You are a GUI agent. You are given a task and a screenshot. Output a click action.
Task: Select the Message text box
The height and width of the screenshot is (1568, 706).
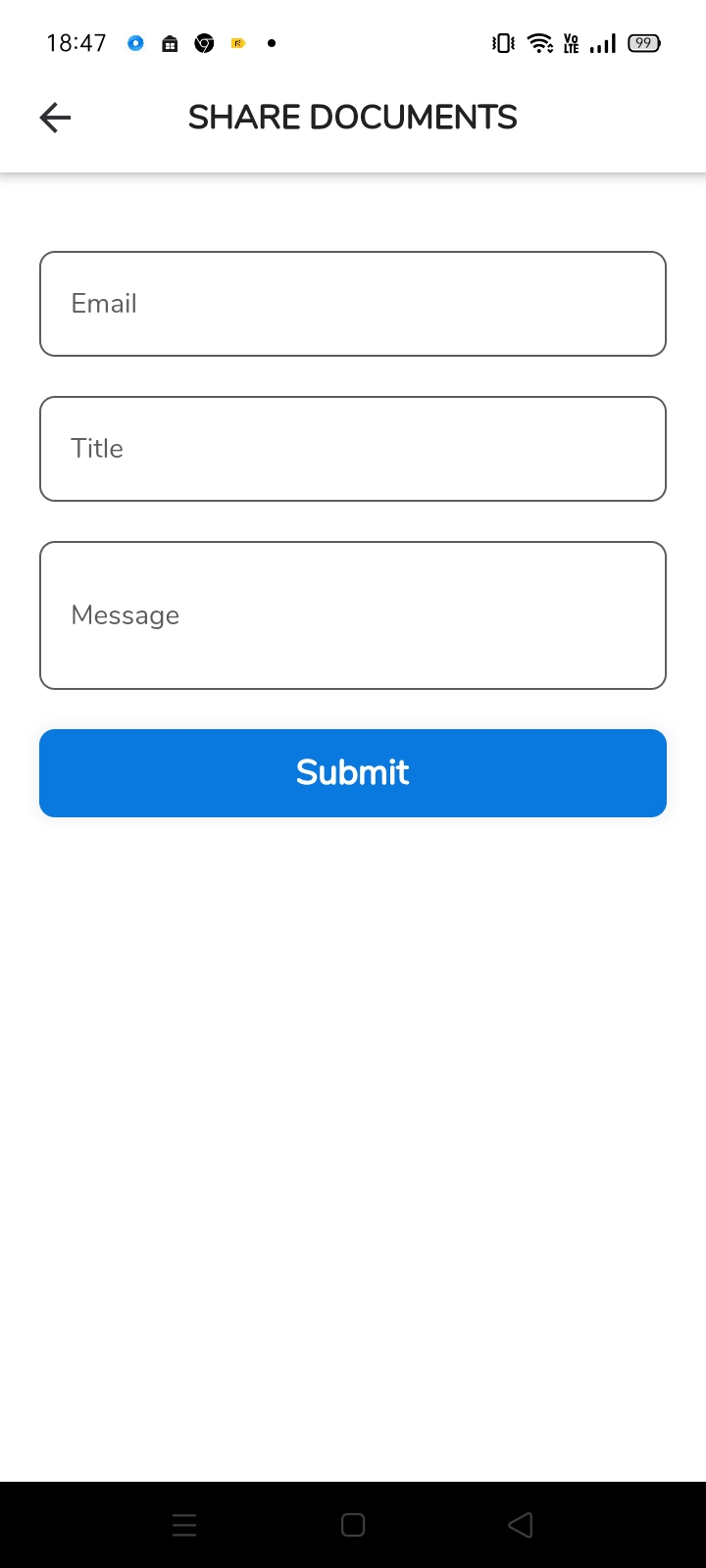(x=353, y=615)
